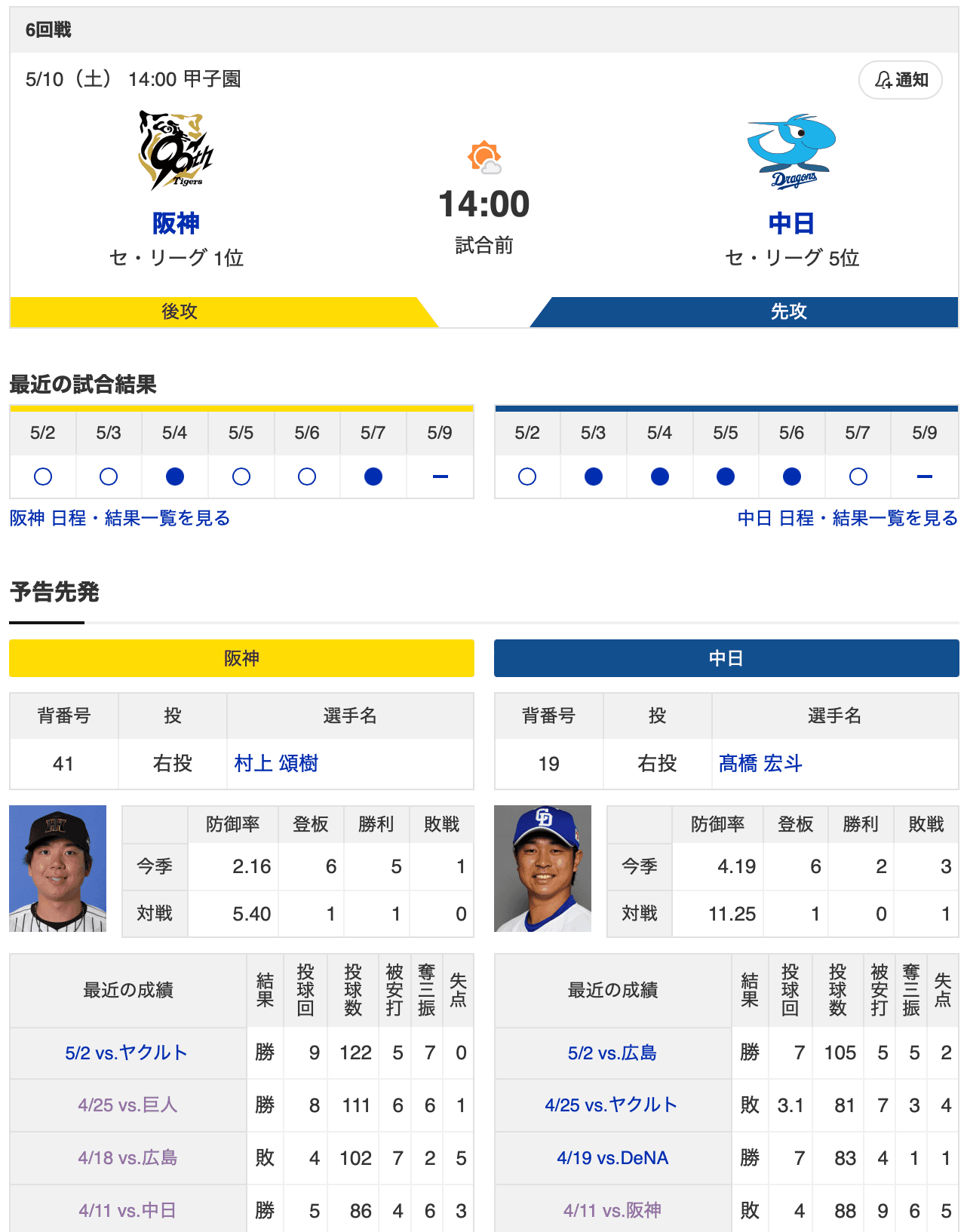The width and height of the screenshot is (967, 1232).
Task: Open 阪神 日程・結果一覧を見る link
Action: click(x=118, y=519)
